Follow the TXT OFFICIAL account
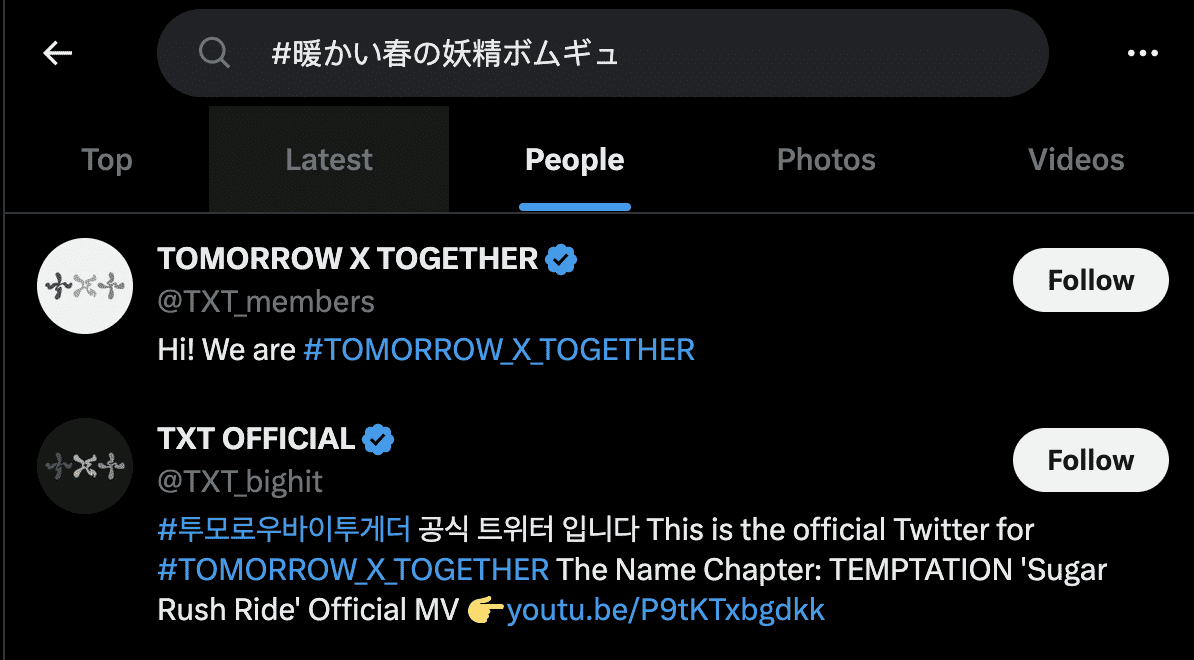 pyautogui.click(x=1090, y=461)
